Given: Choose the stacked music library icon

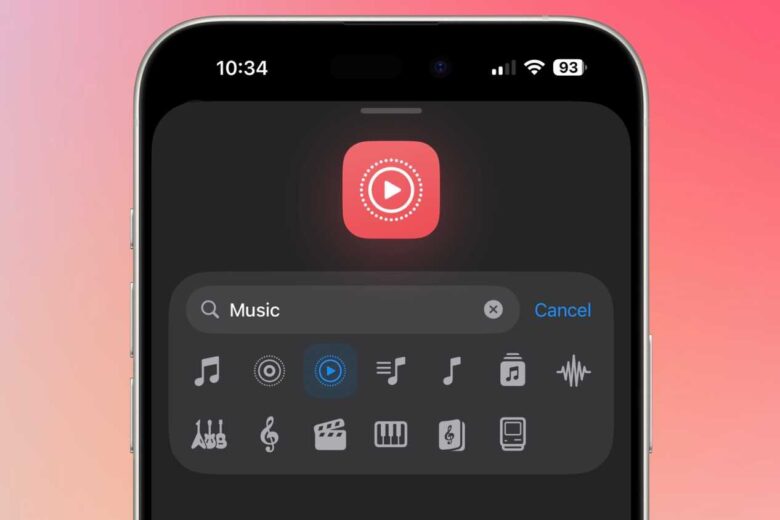Looking at the screenshot, I should click(x=513, y=372).
